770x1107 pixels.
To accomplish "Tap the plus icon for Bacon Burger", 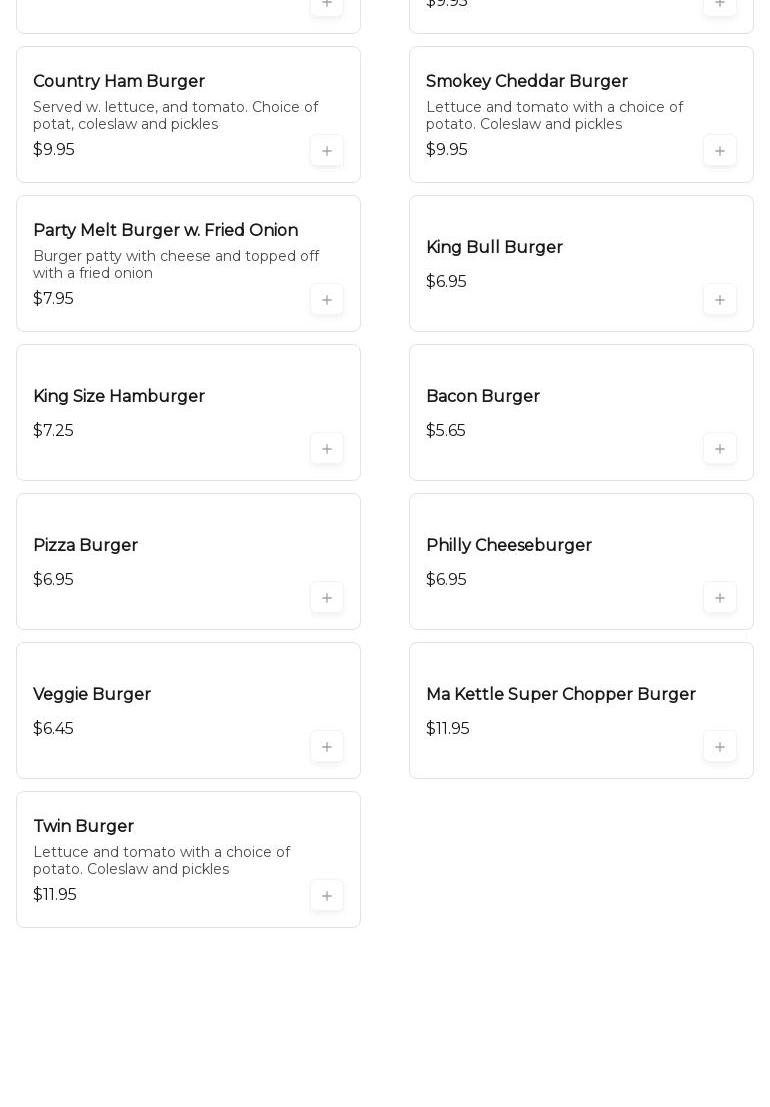I will 720,449.
